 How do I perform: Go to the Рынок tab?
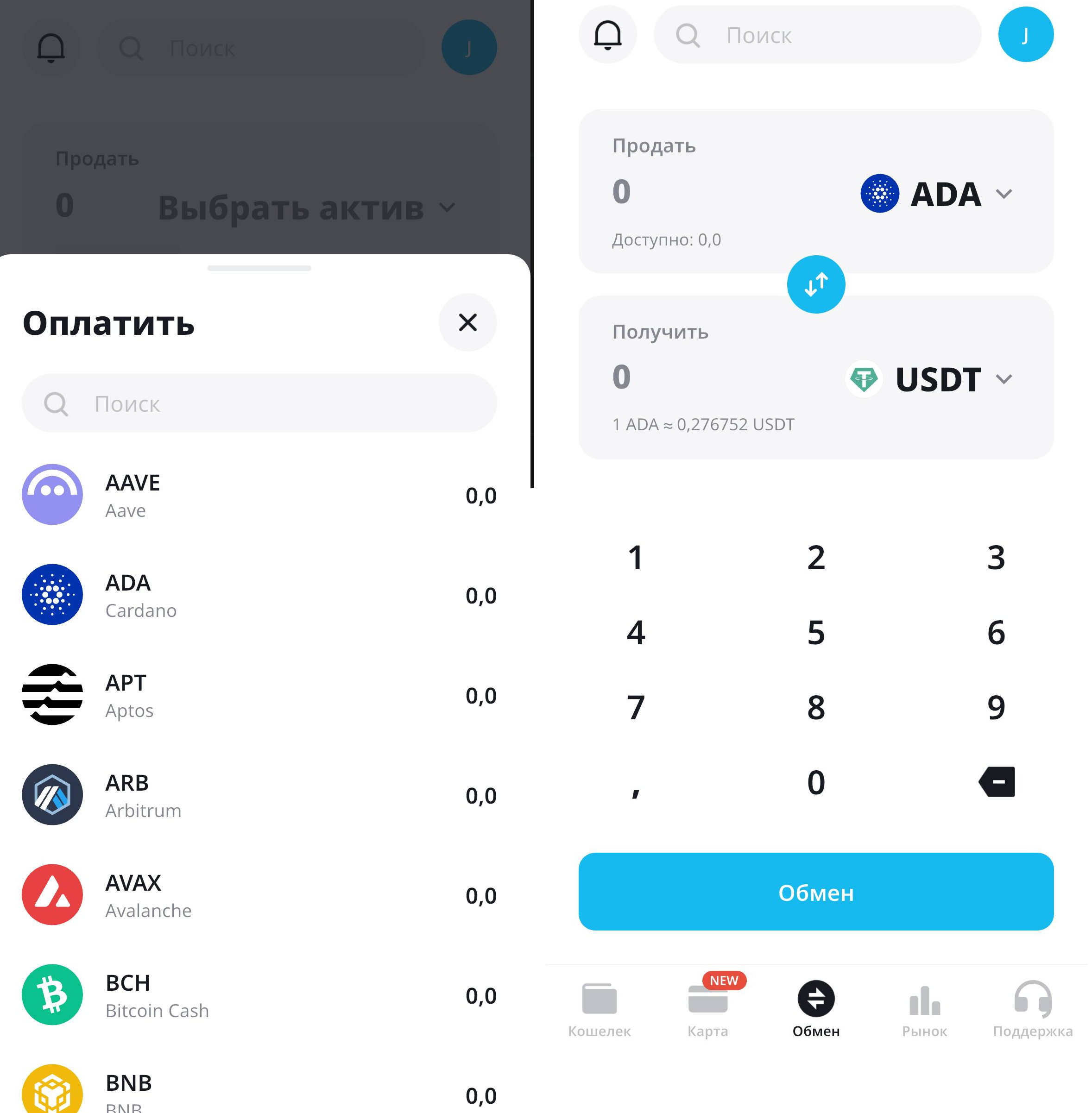924,1009
